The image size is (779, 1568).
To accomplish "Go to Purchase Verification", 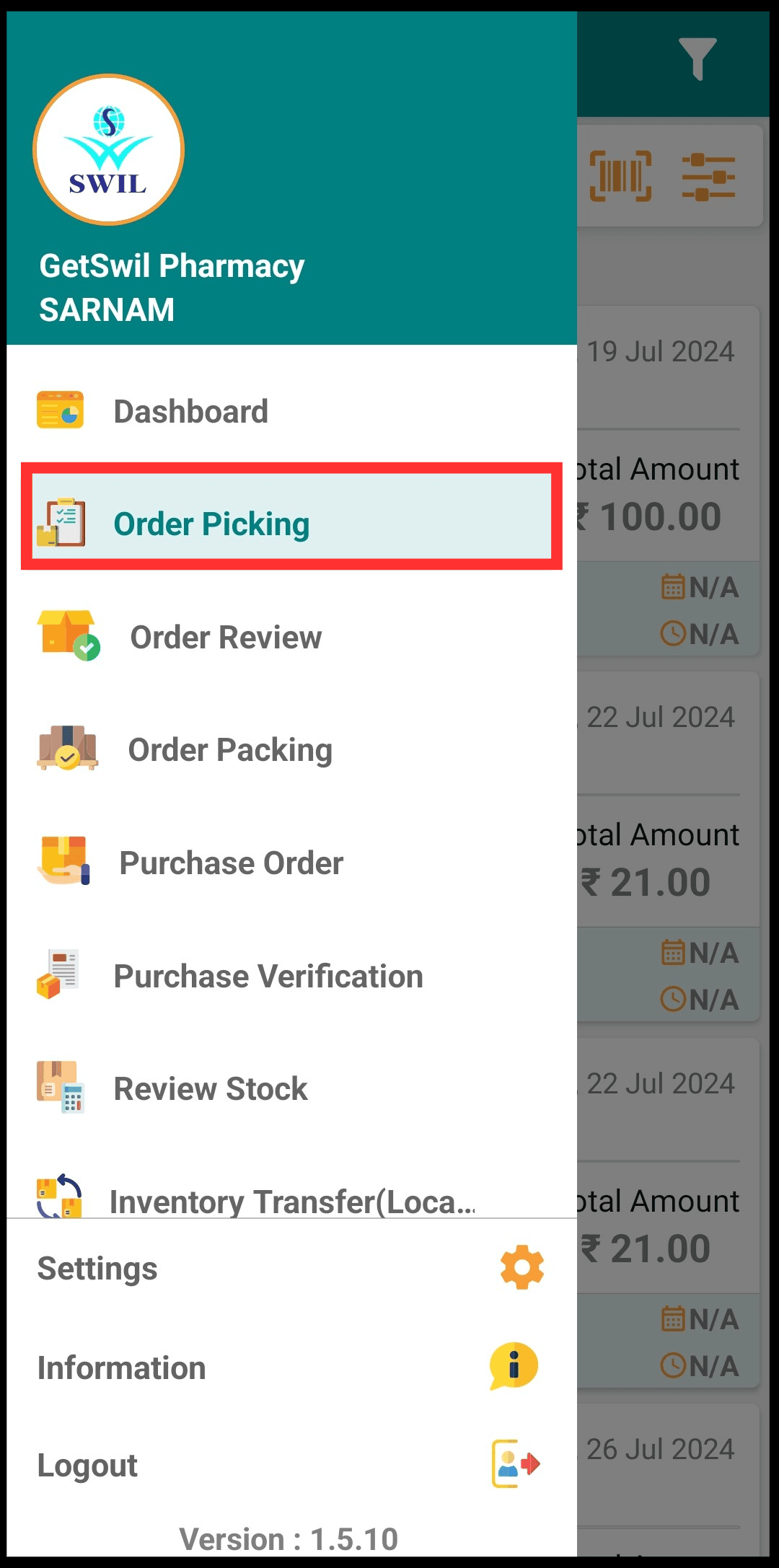I will (291, 976).
